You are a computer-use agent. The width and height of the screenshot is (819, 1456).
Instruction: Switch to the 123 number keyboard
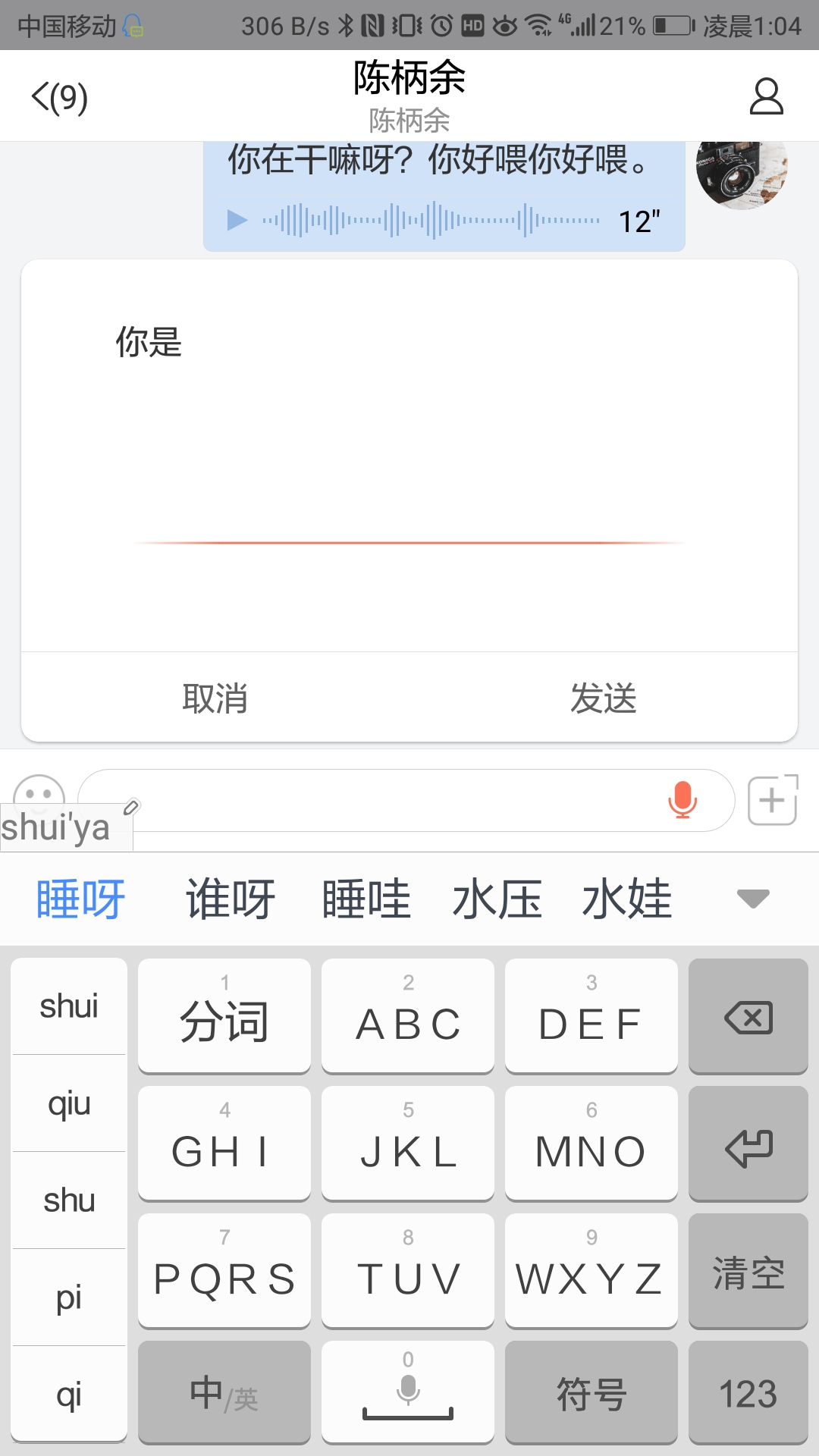pos(748,1395)
